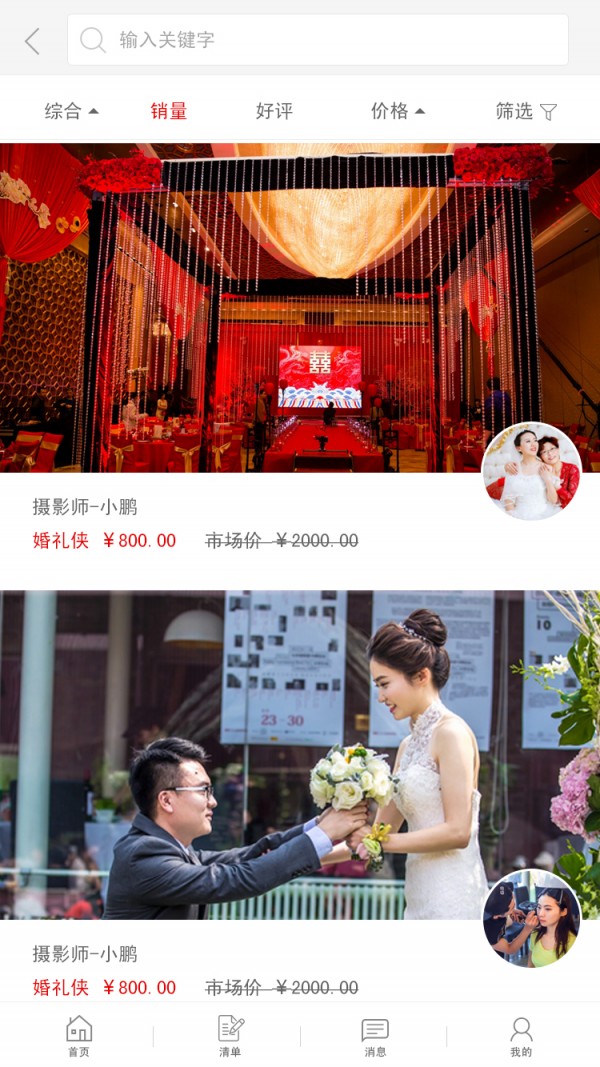Tap the 输入关键字 search field
This screenshot has height=1067, width=600.
click(x=318, y=40)
